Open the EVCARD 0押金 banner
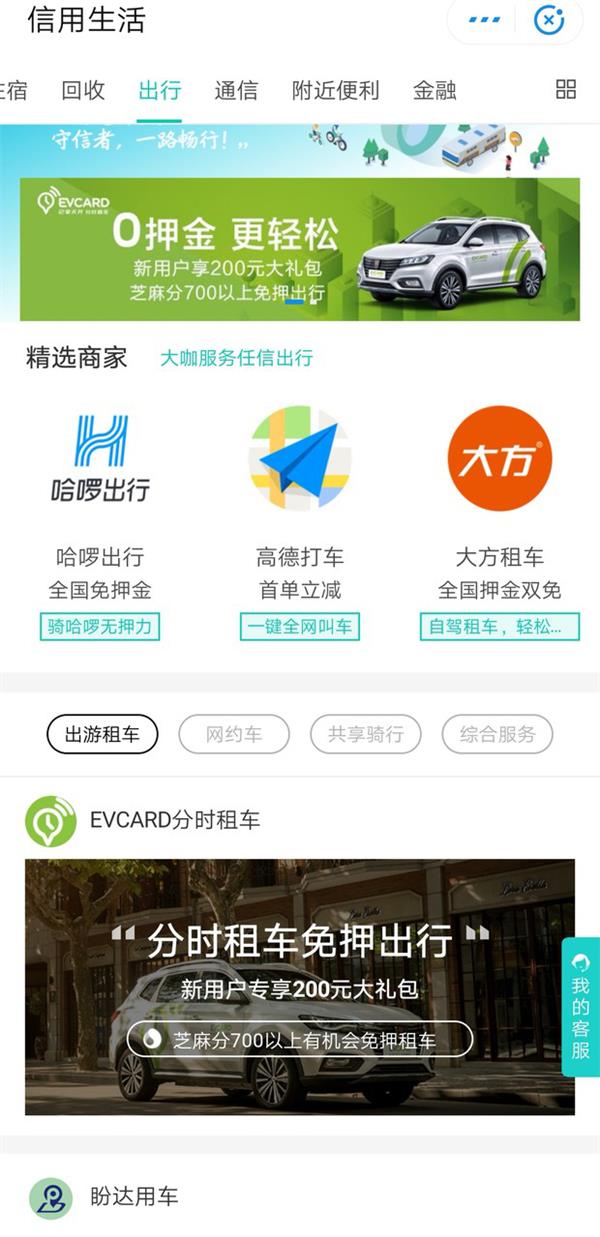 click(300, 249)
